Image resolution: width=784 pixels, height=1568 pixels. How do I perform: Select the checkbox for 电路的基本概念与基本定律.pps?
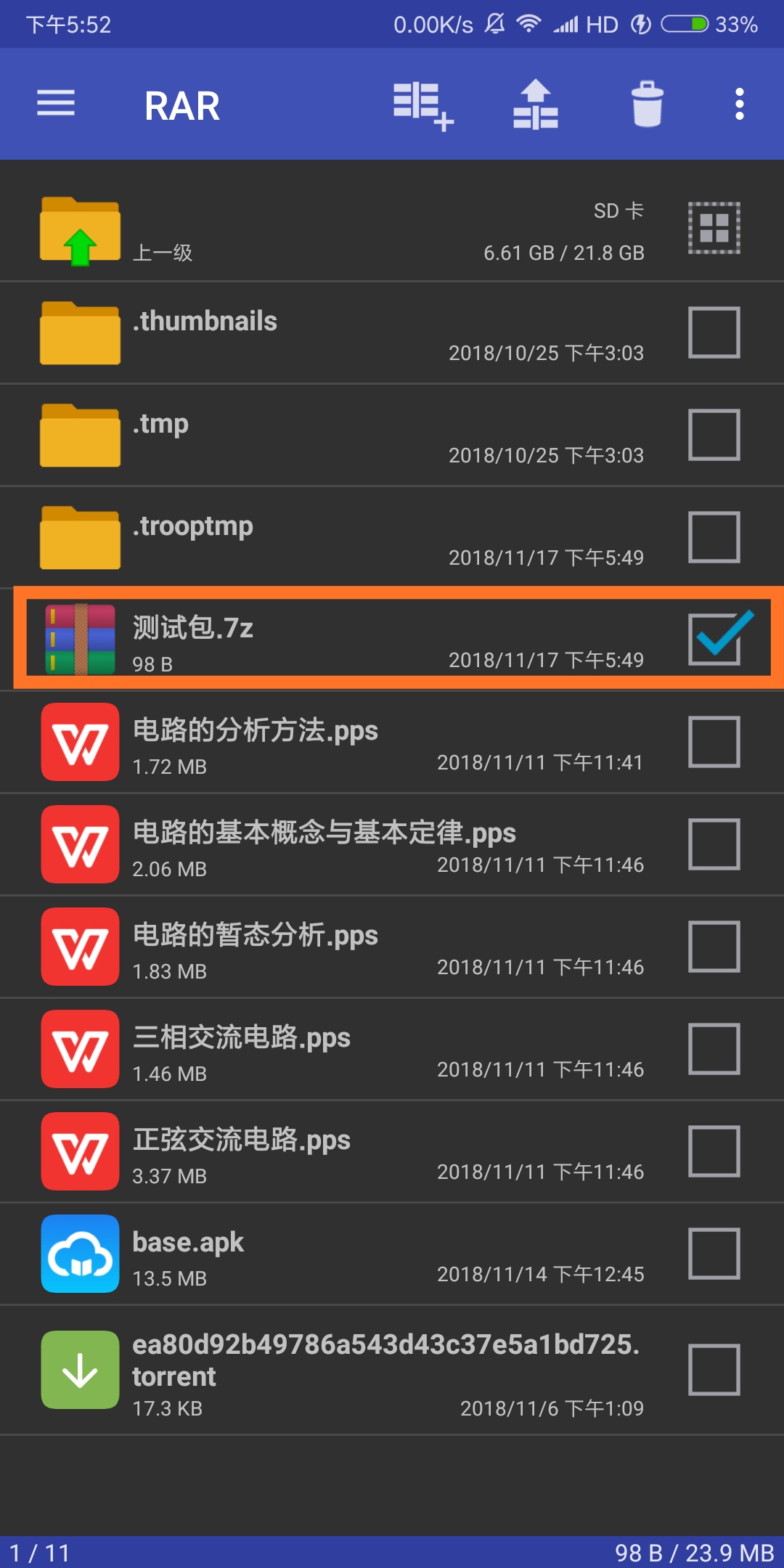[714, 844]
